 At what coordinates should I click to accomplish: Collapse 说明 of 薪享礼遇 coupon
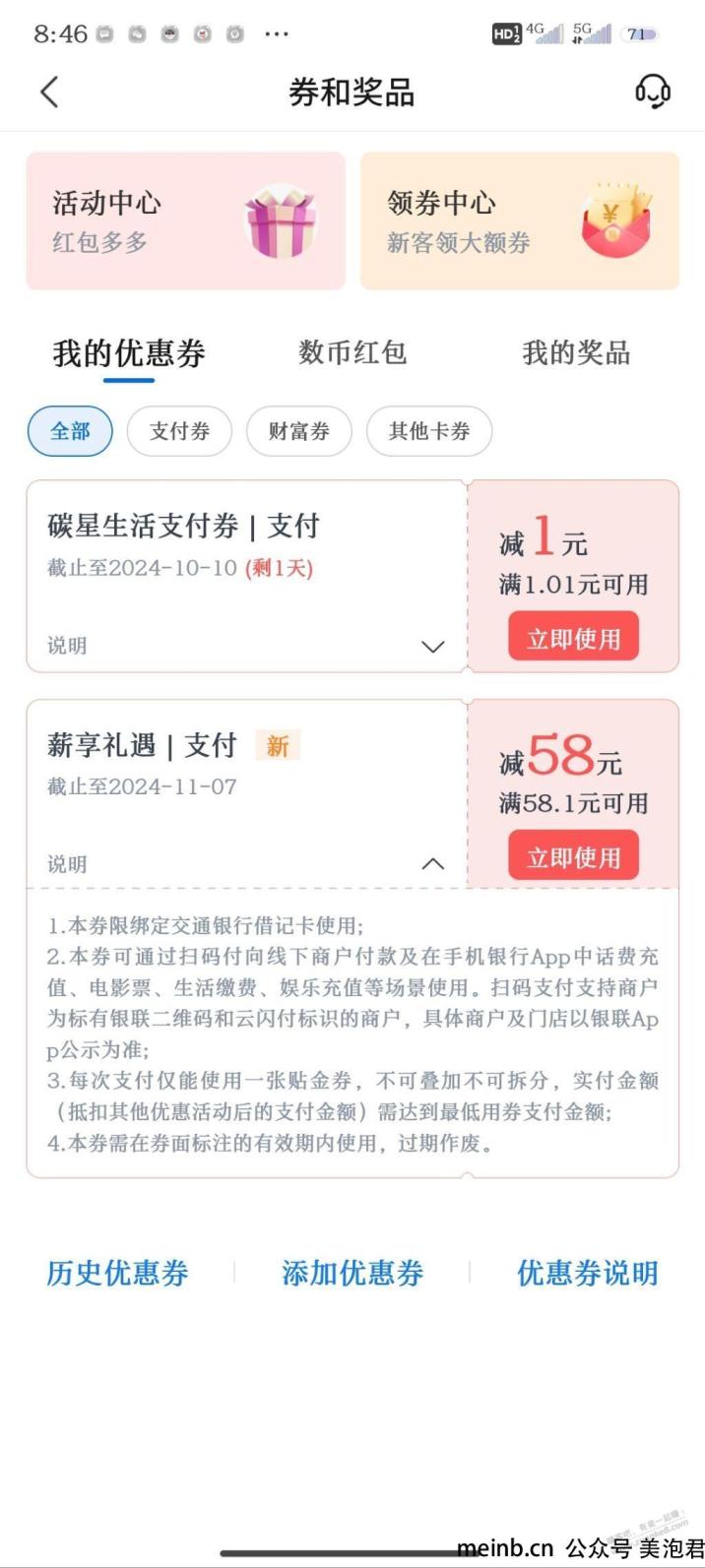432,864
